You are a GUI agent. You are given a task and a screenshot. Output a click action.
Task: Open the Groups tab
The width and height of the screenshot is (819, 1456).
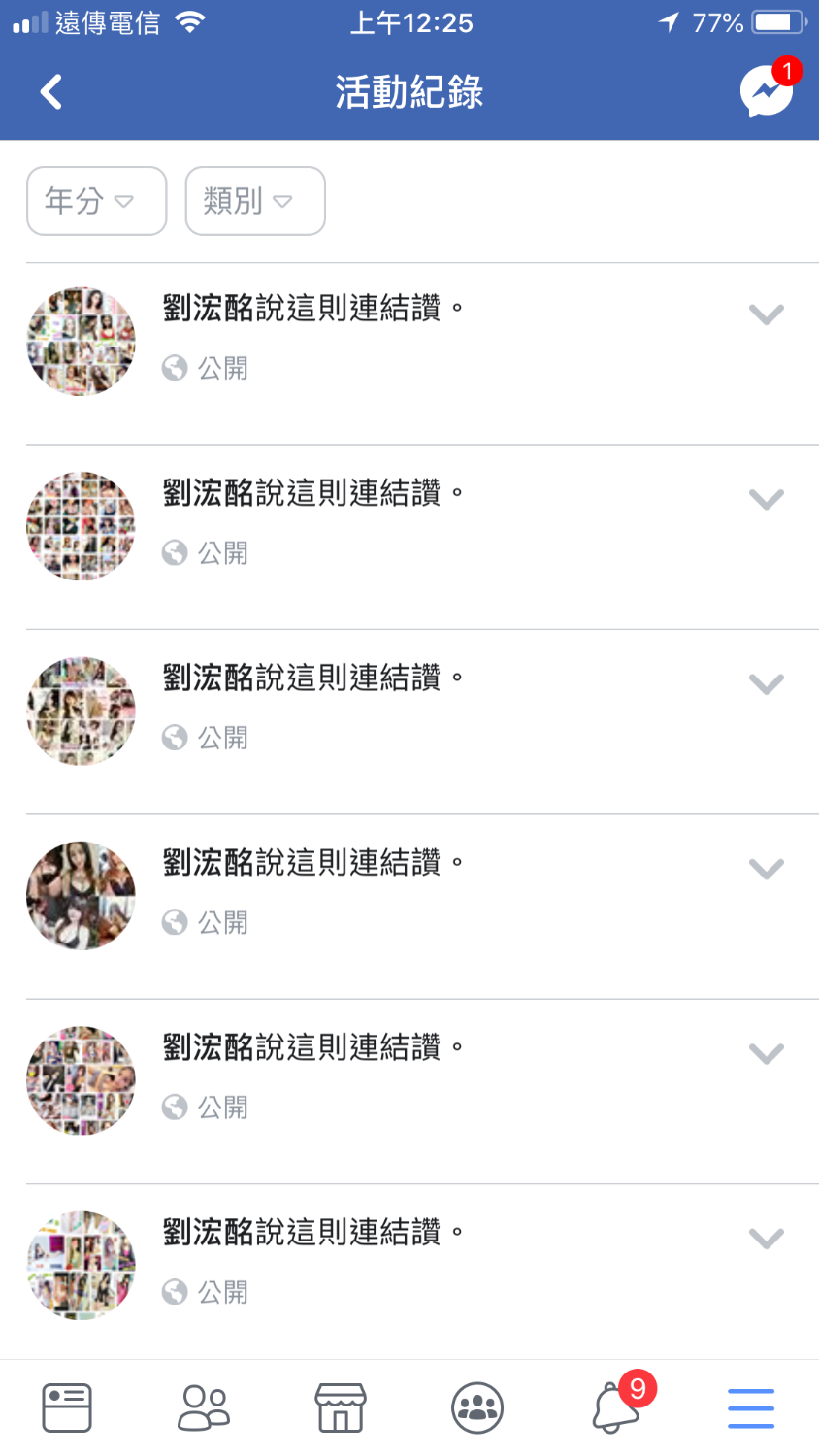click(477, 1407)
